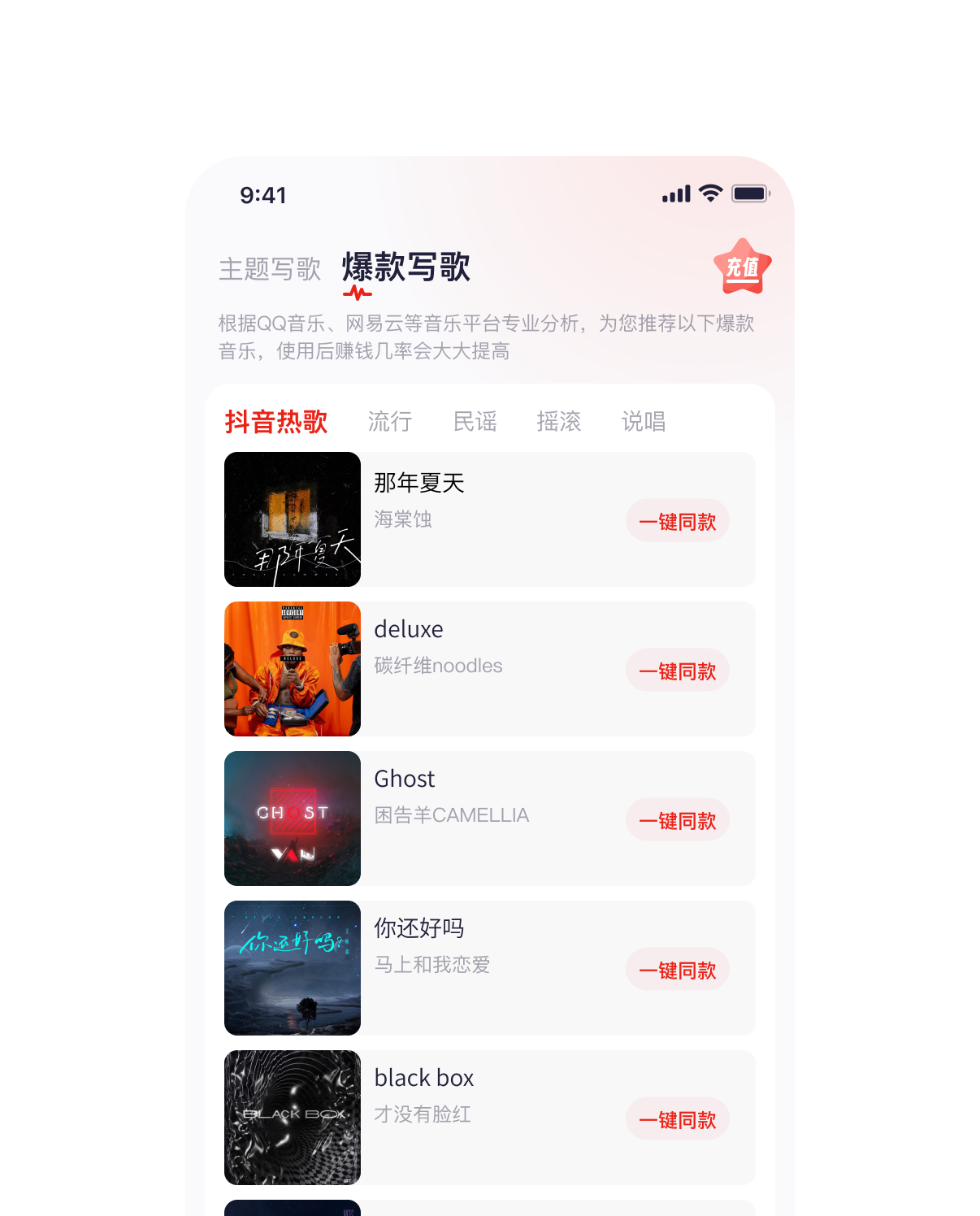Switch to the 主题写歌 tab

(x=270, y=269)
